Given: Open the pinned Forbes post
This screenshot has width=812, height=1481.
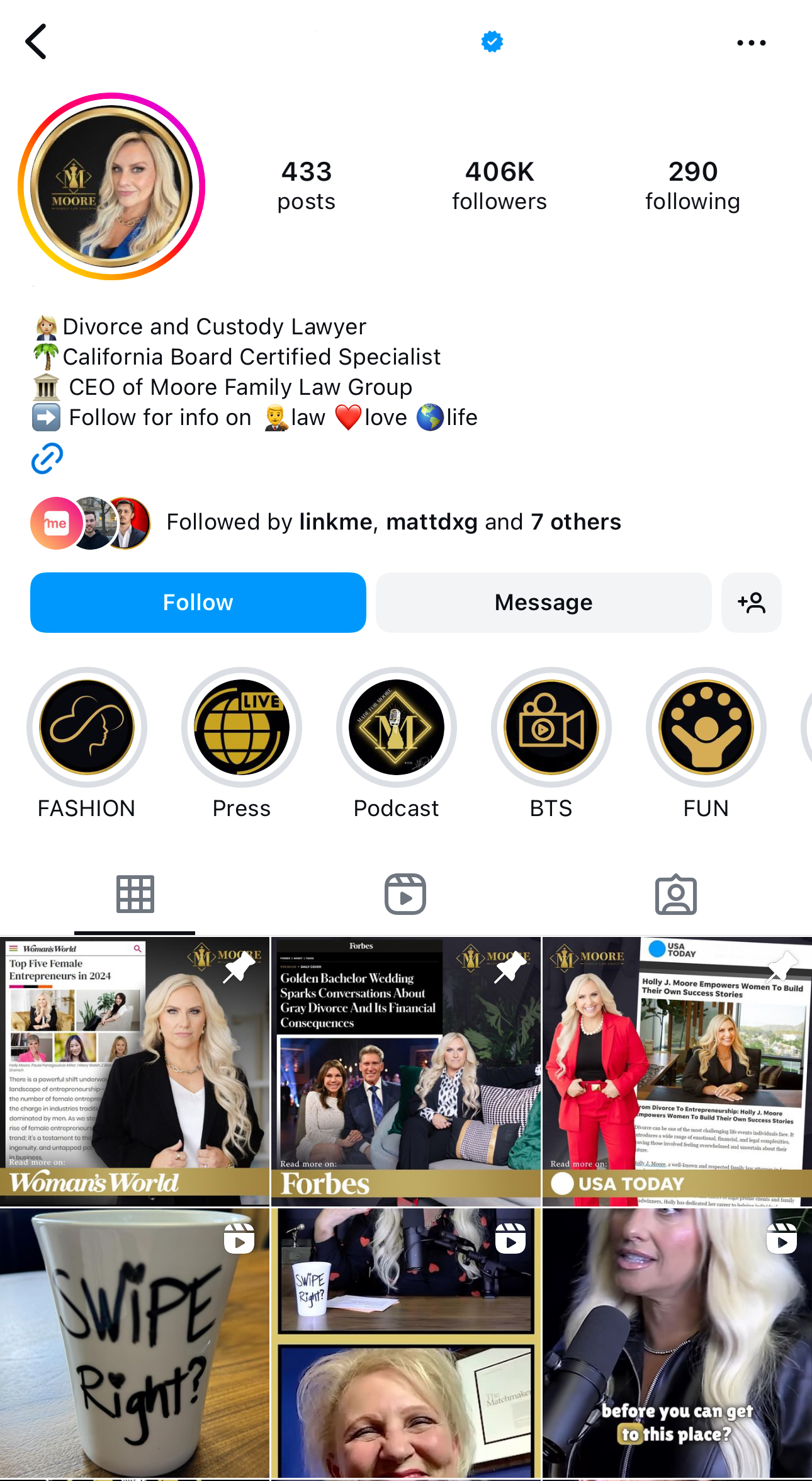Looking at the screenshot, I should (x=406, y=1071).
